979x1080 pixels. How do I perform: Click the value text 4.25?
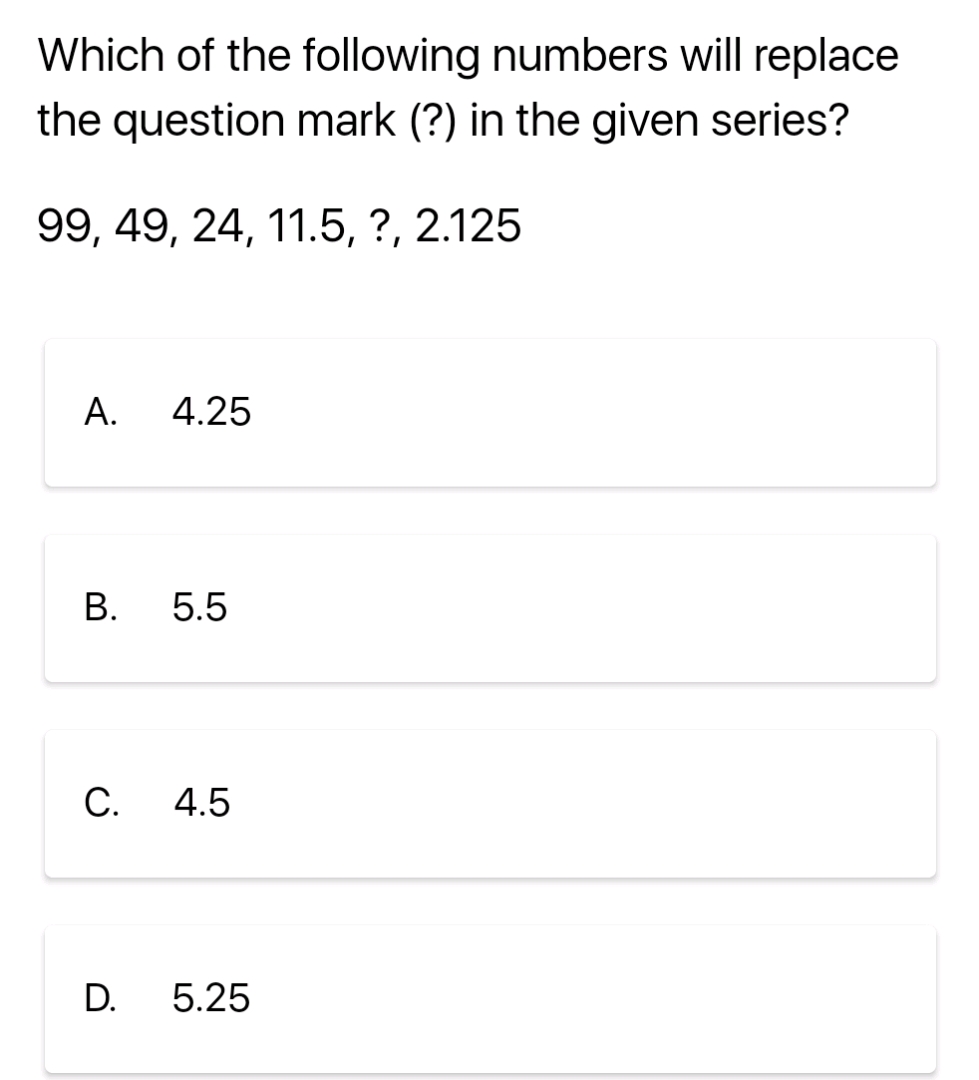tap(212, 411)
